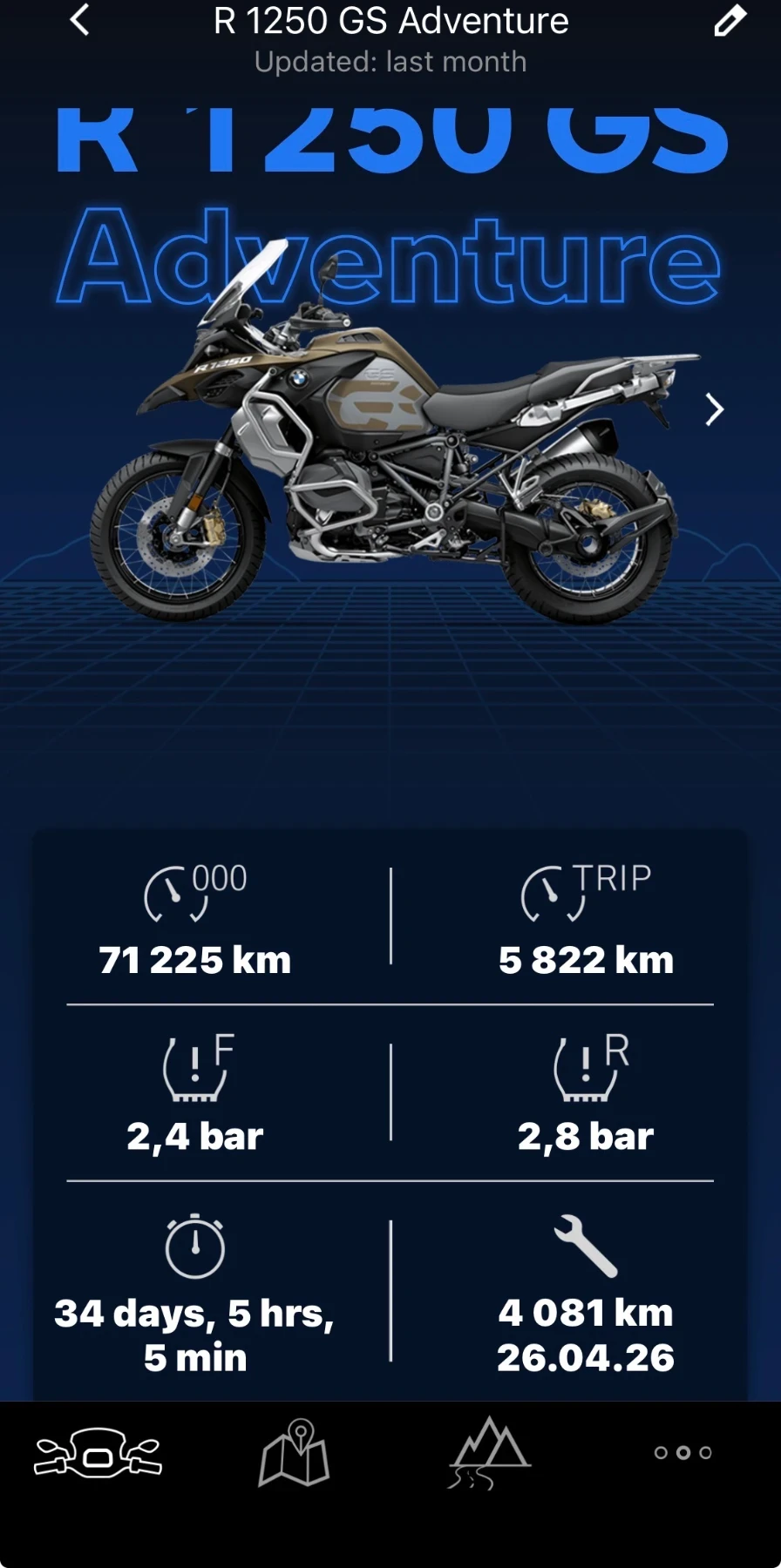781x1568 pixels.
Task: Edit the bike details with pencil icon
Action: tap(730, 21)
